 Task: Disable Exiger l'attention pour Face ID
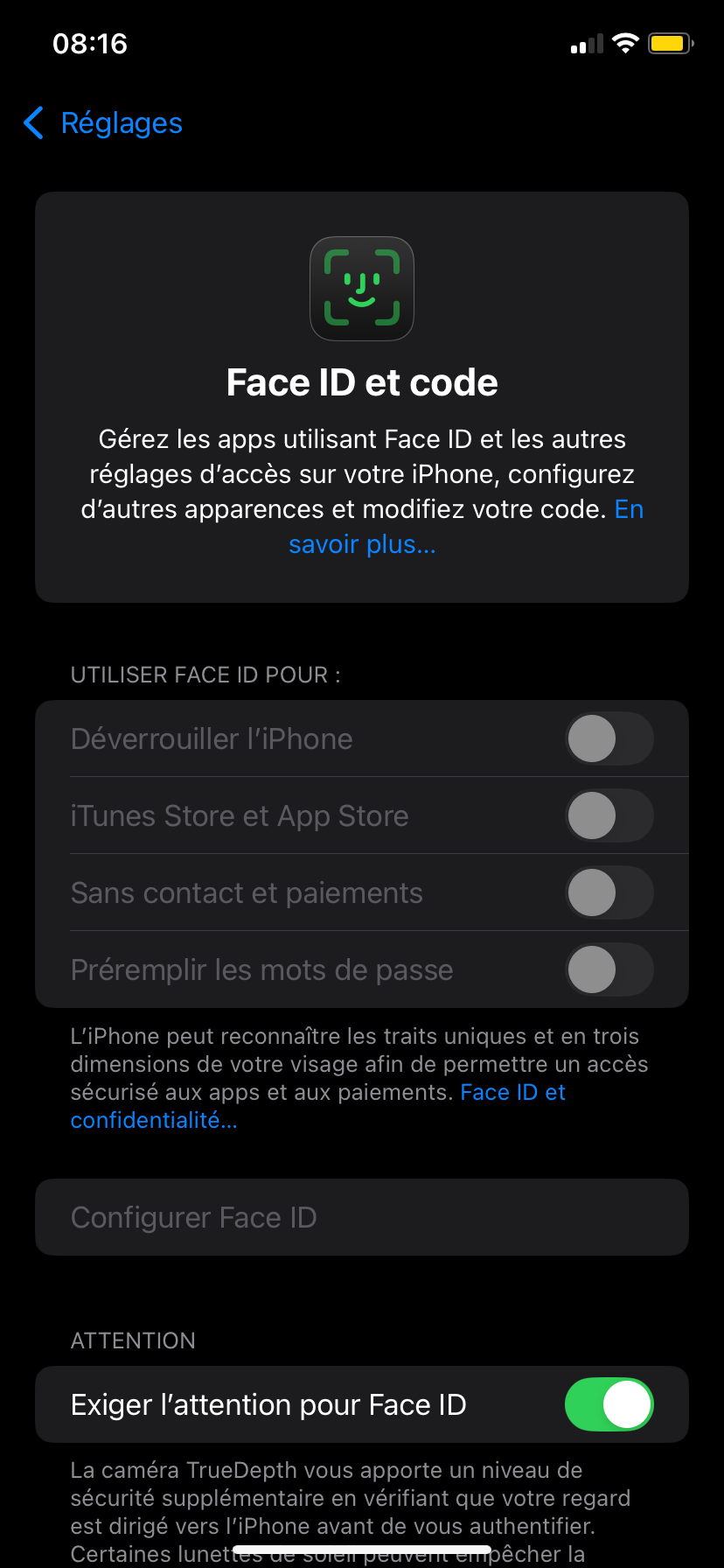[609, 1404]
